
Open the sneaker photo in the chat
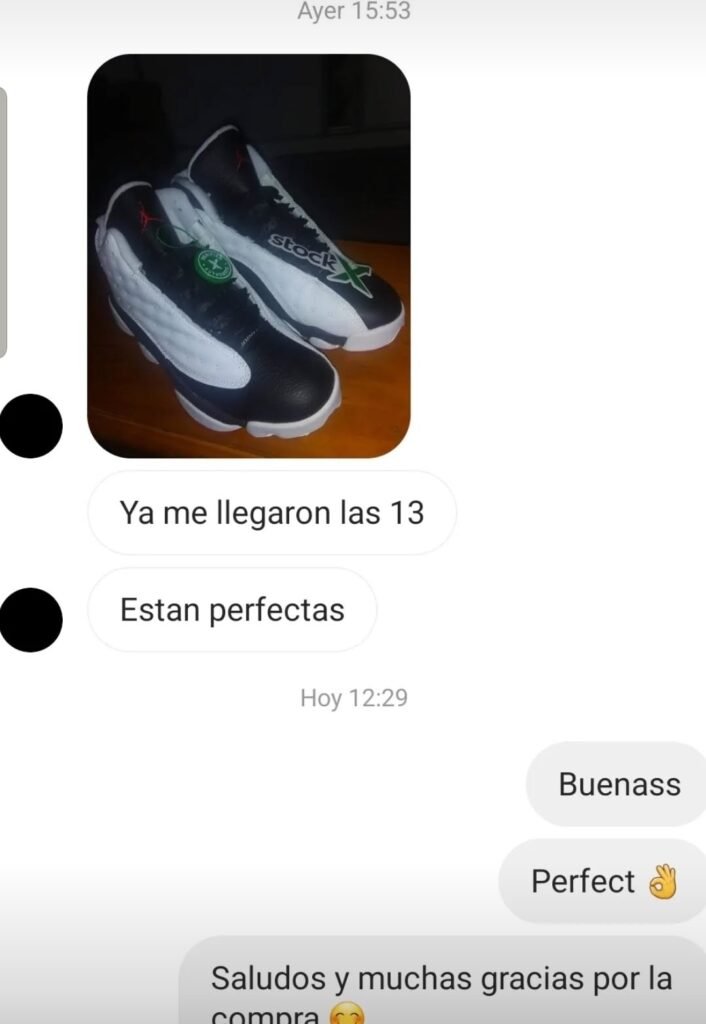248,256
